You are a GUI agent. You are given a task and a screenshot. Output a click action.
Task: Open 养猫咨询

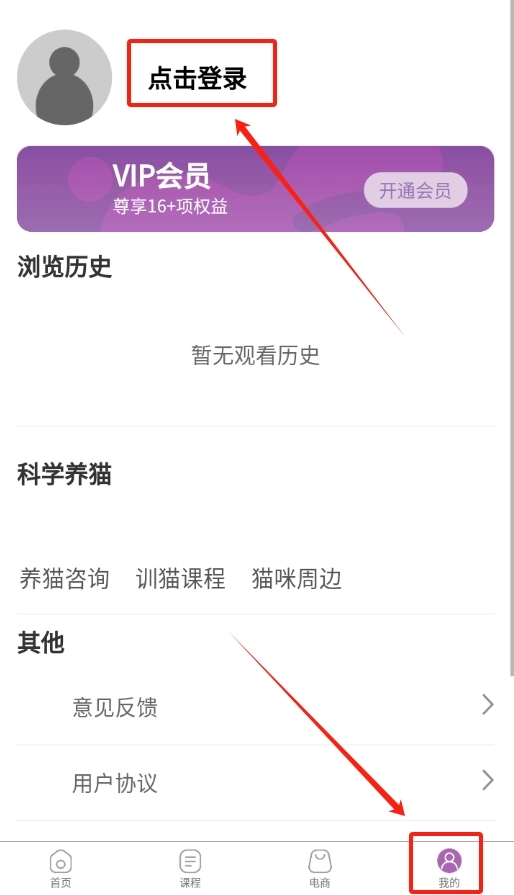coord(64,578)
